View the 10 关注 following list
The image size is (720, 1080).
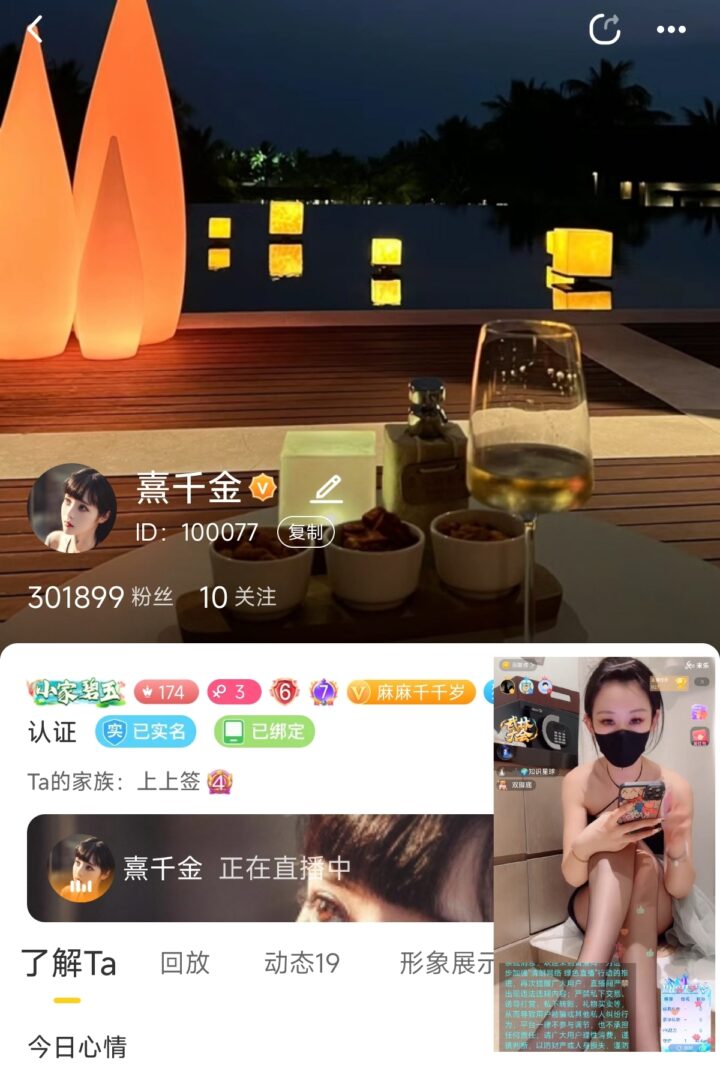238,597
